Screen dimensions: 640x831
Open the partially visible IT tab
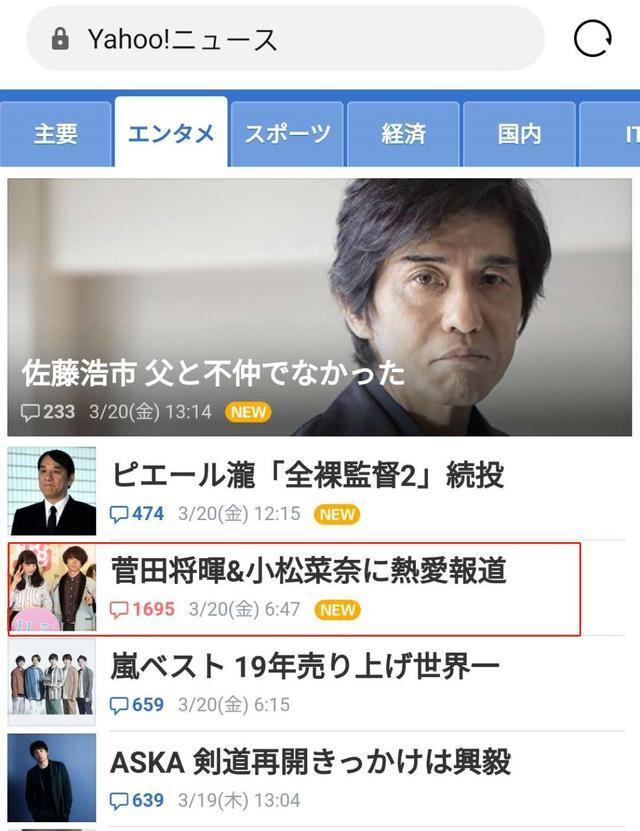click(x=610, y=134)
